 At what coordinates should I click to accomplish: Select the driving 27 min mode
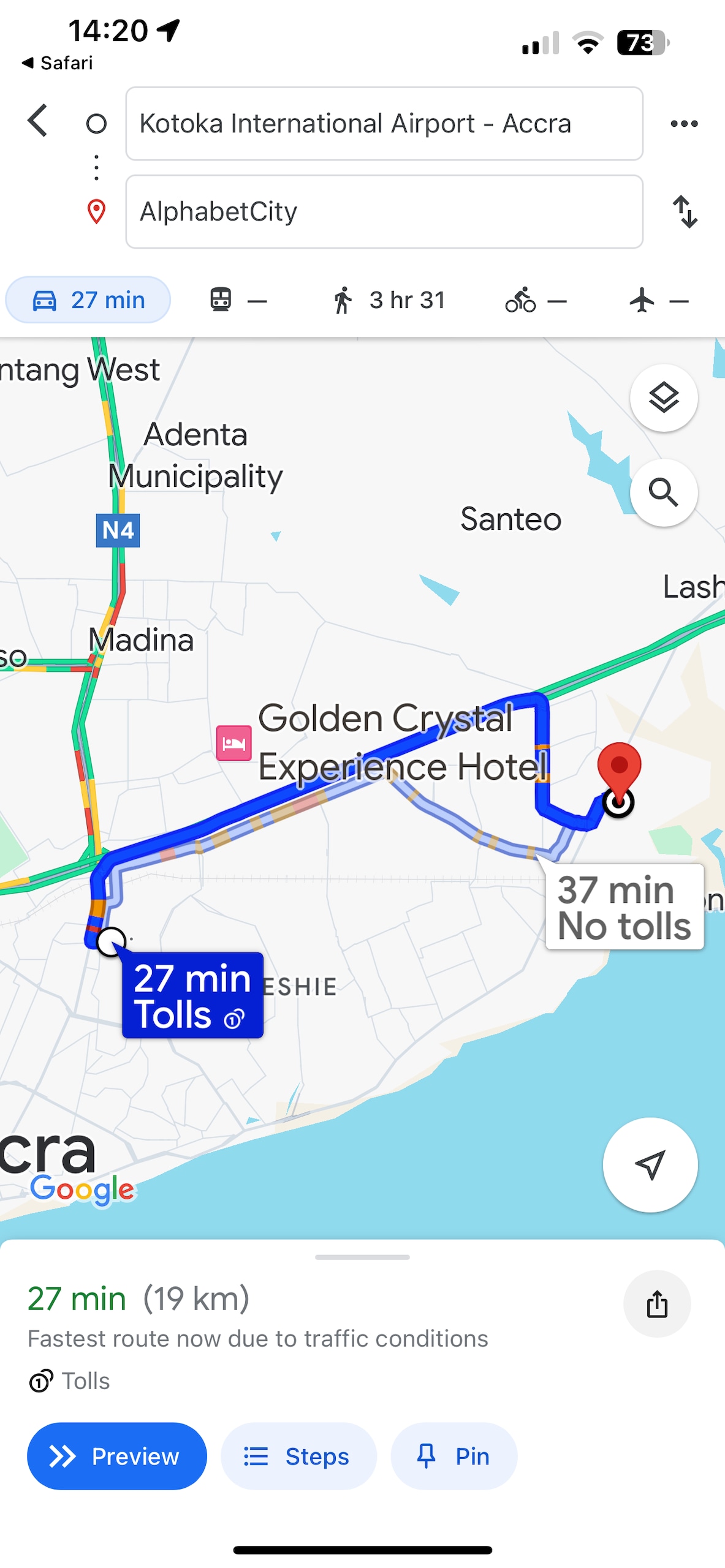tap(88, 300)
